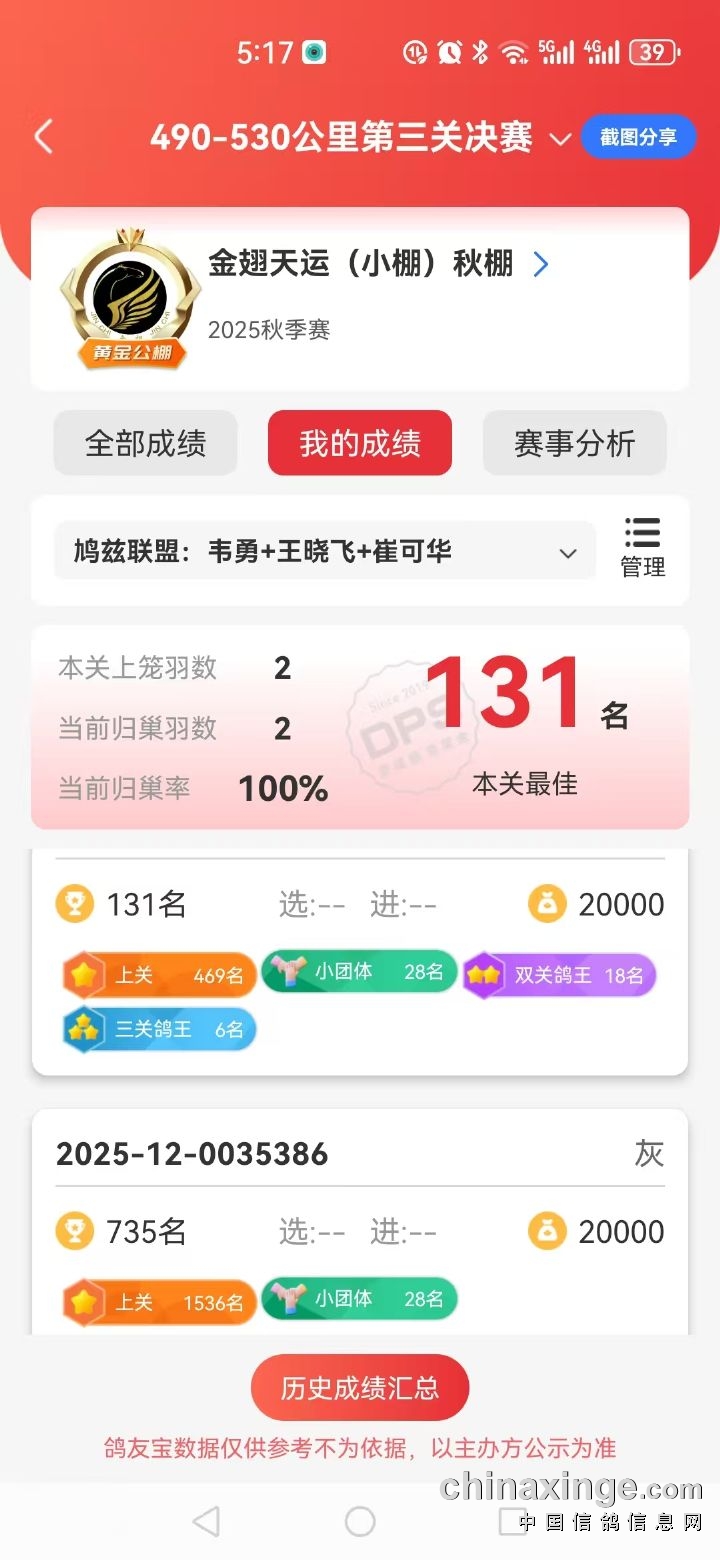
Task: Open the 历史成绩汇总 history summary
Action: coord(360,1388)
